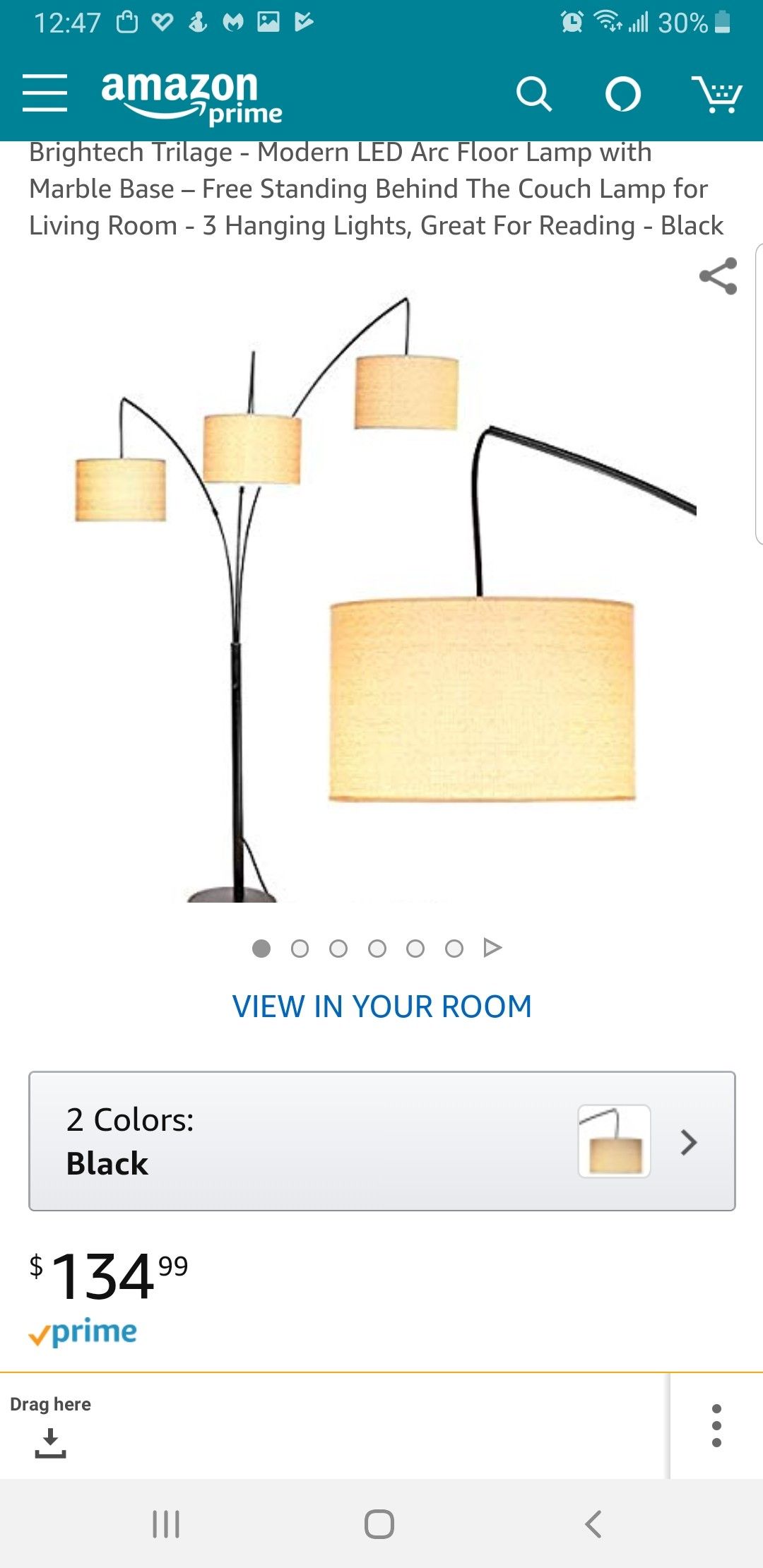Share this floor lamp product
763x1568 pixels.
(718, 276)
